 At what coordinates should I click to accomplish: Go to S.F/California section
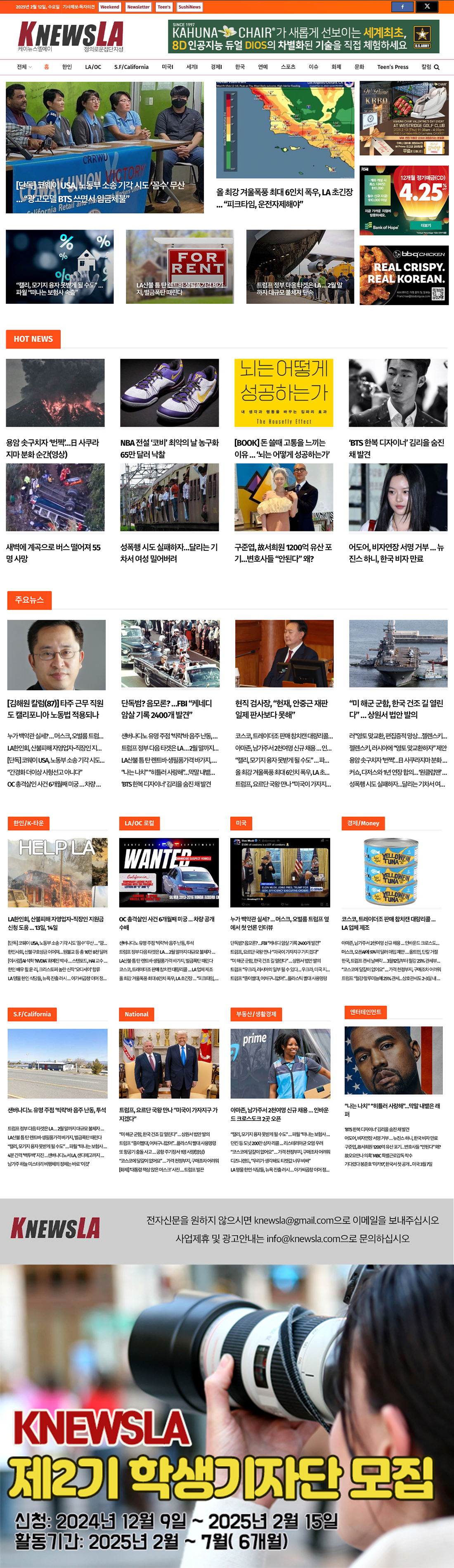(x=131, y=67)
